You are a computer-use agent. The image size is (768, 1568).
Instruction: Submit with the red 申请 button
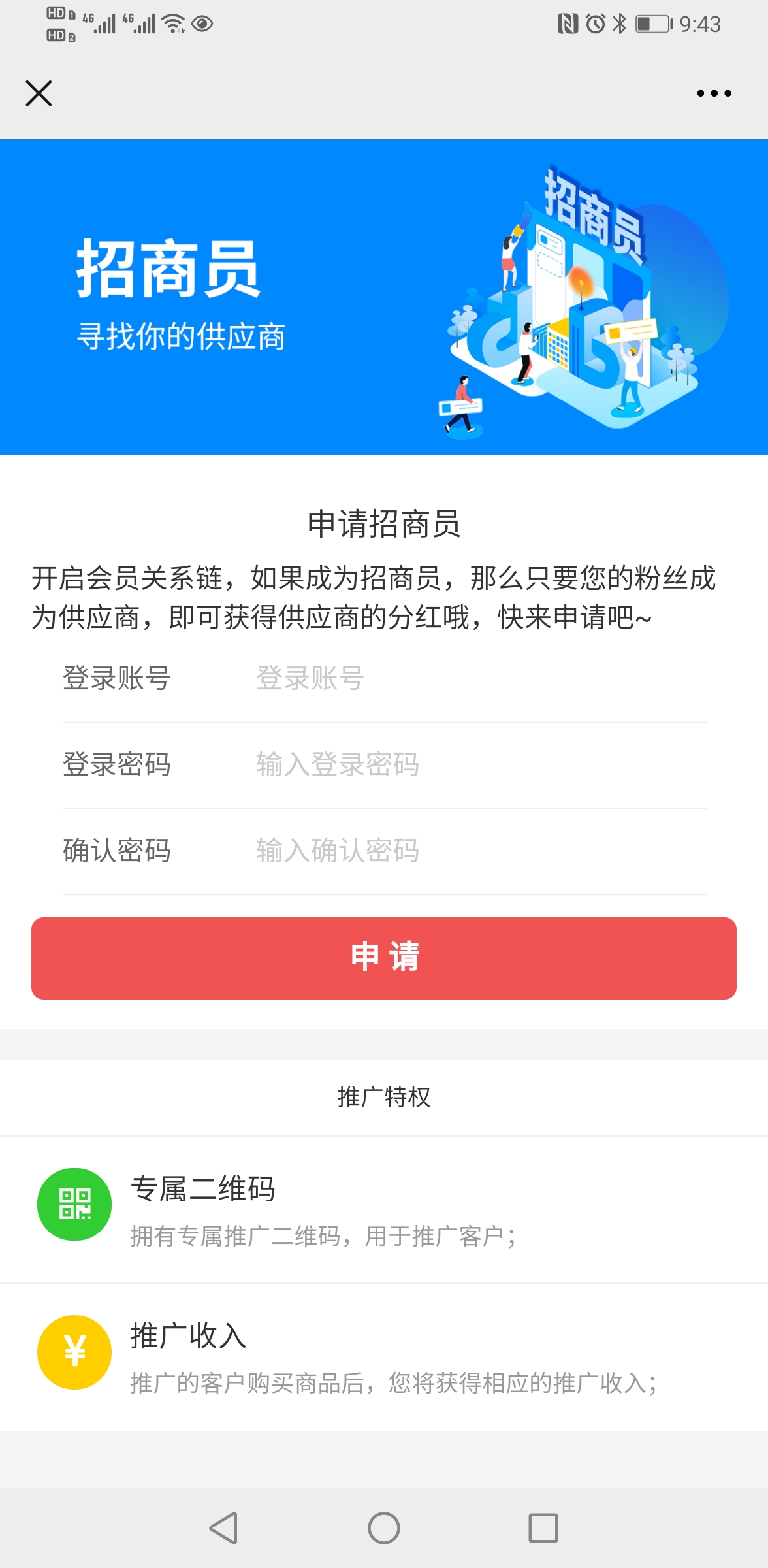384,958
